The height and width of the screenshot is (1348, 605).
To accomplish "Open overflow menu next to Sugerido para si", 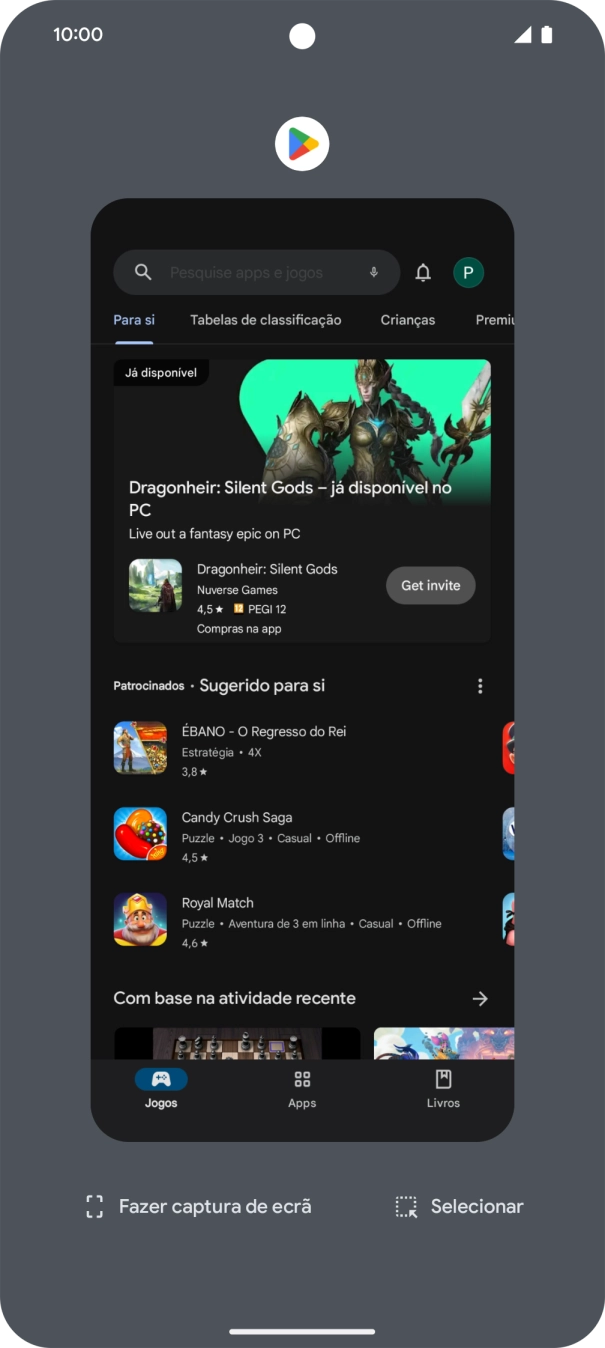I will pyautogui.click(x=480, y=686).
